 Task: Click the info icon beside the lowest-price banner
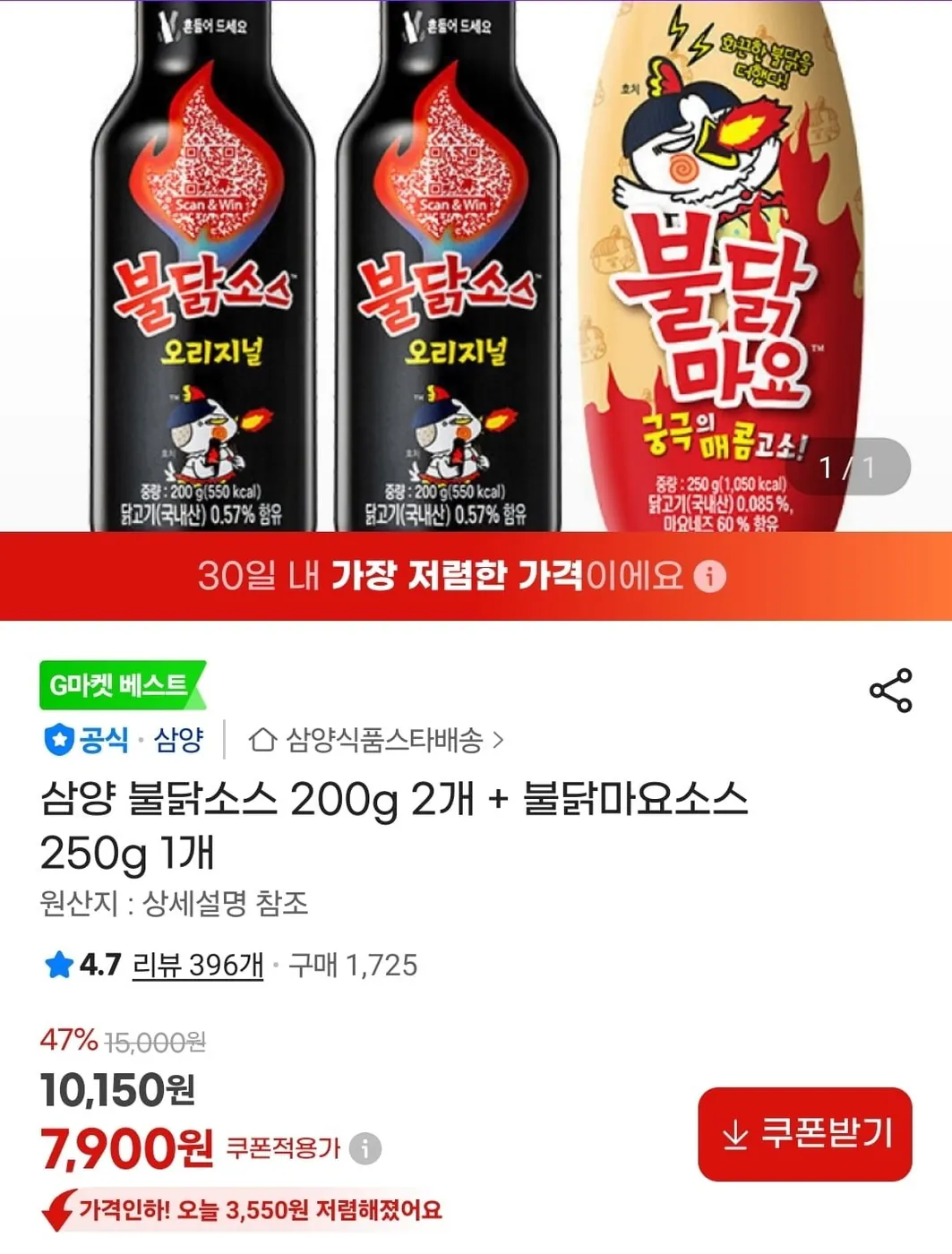point(711,579)
